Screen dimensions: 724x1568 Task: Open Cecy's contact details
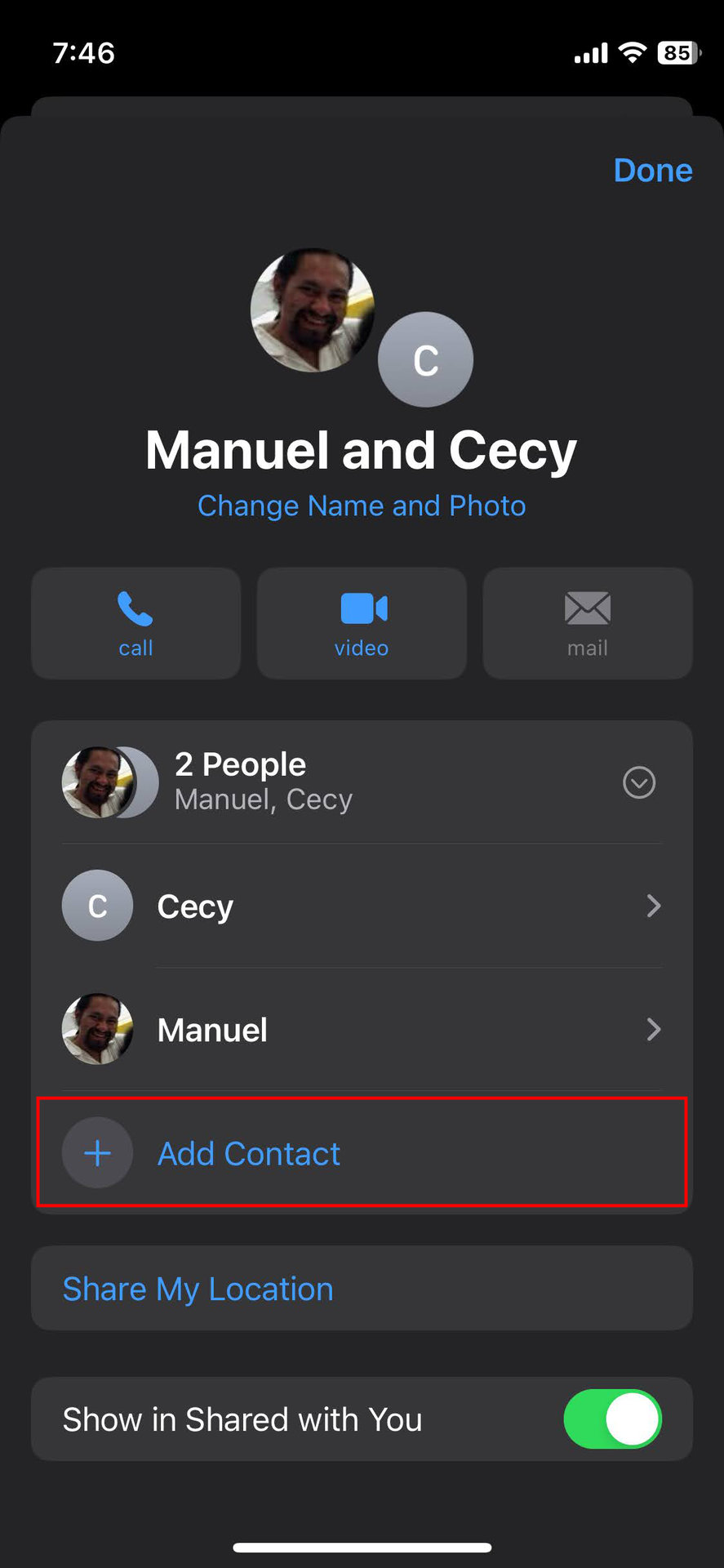click(x=362, y=906)
